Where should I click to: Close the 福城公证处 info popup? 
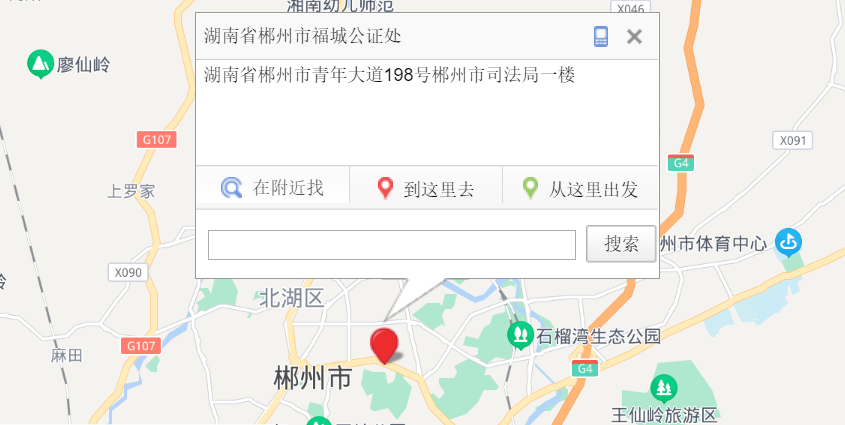tap(633, 37)
